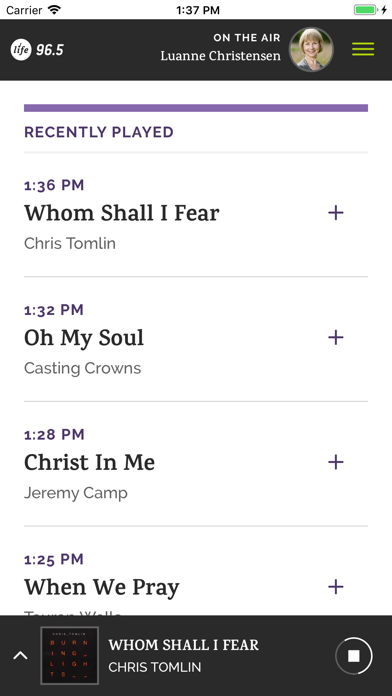392x696 pixels.
Task: Tap the plus icon beside Whom Shall I Fear
Action: click(x=336, y=213)
